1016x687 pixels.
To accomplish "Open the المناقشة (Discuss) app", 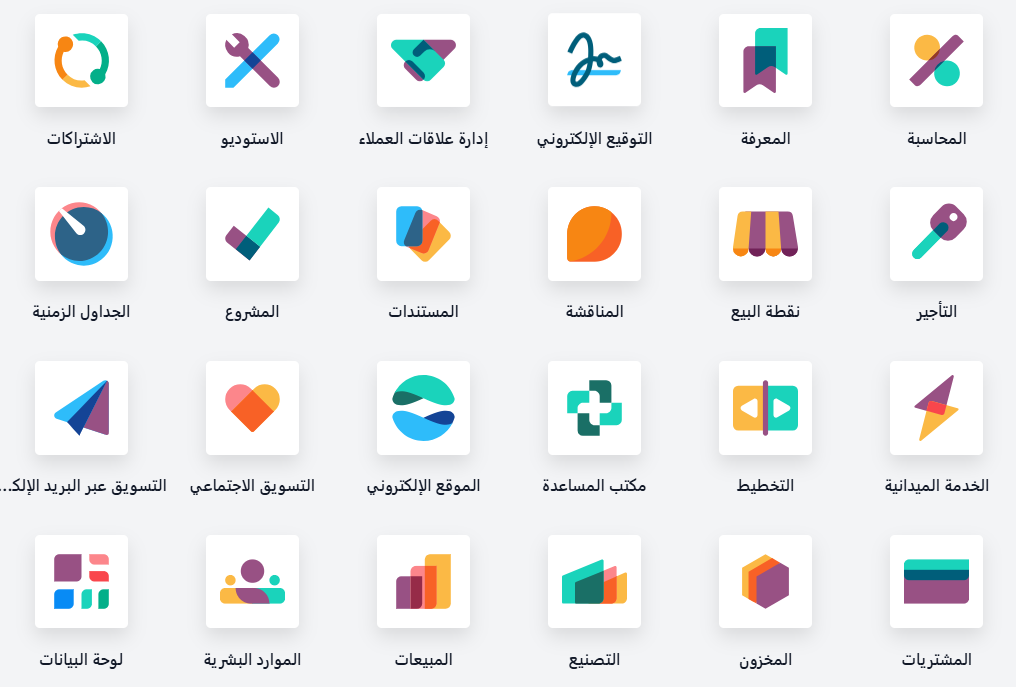I will point(594,234).
